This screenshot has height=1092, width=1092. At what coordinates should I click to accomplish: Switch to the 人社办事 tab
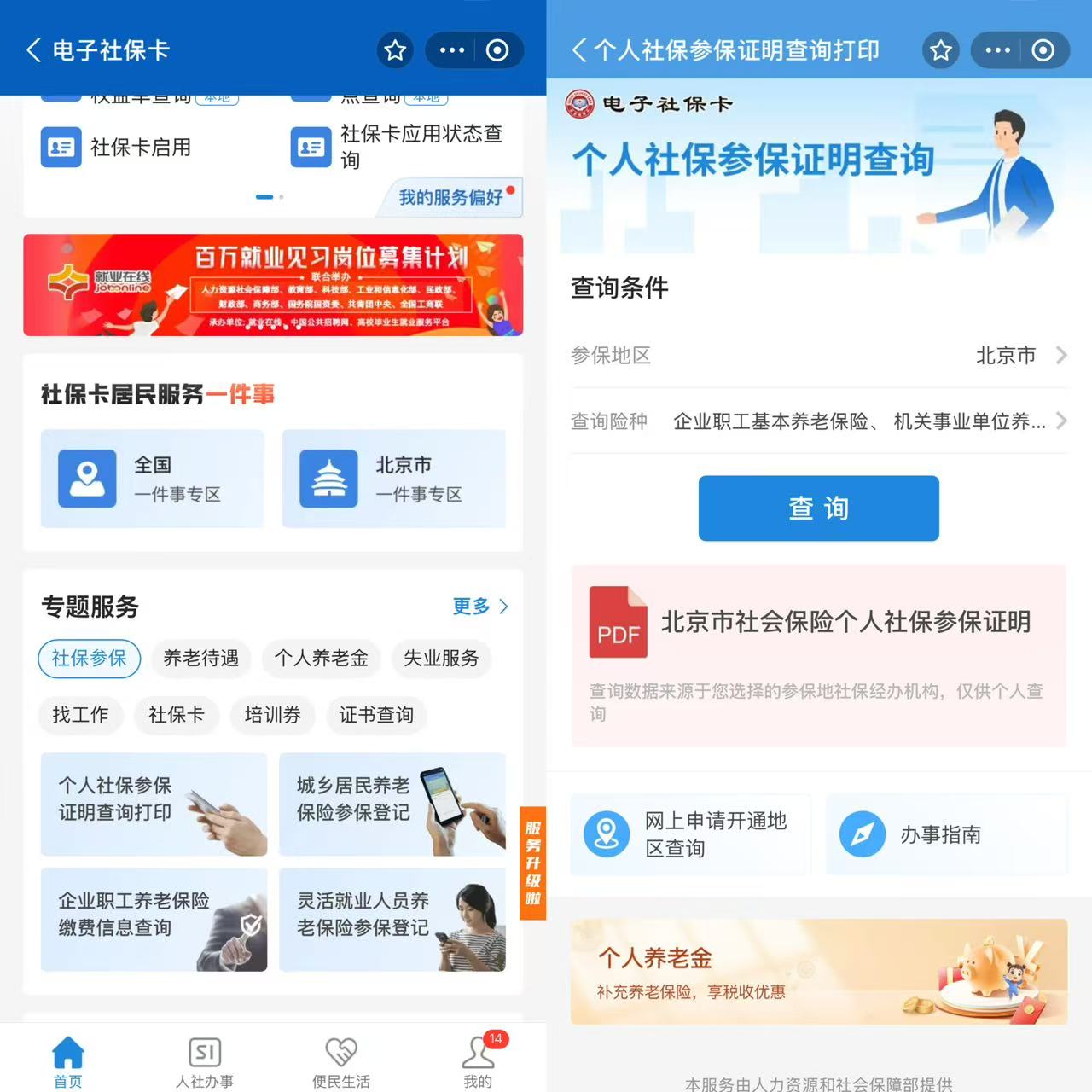click(205, 1062)
